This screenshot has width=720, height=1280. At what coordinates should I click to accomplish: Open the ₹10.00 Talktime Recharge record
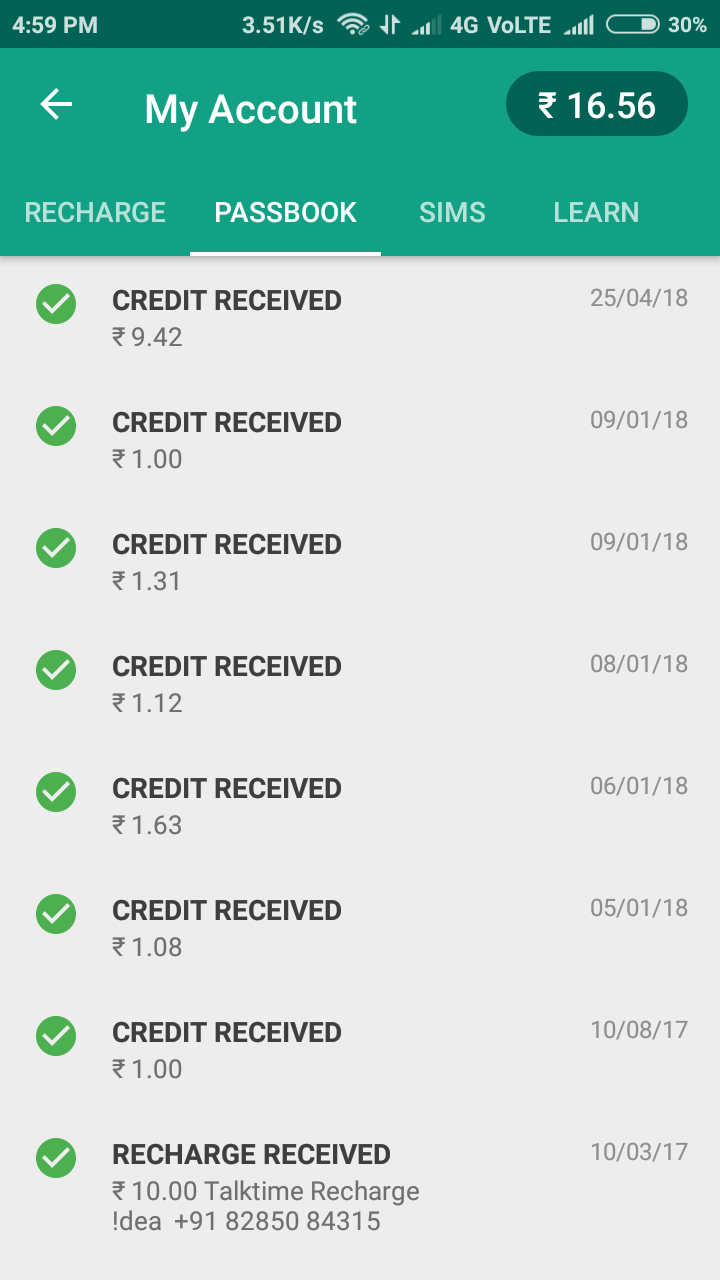265,1190
